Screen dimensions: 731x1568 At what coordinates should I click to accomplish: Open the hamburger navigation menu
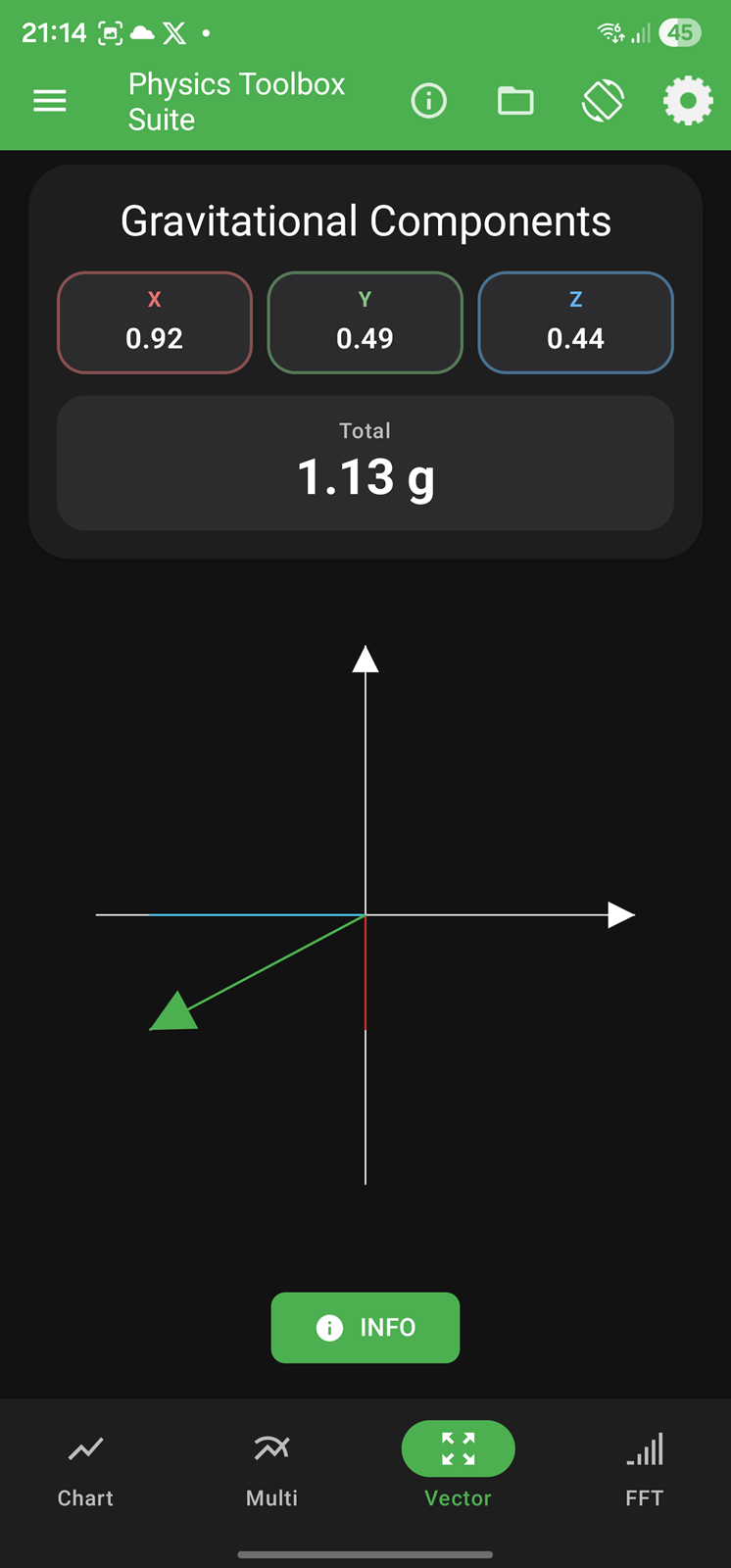(50, 101)
